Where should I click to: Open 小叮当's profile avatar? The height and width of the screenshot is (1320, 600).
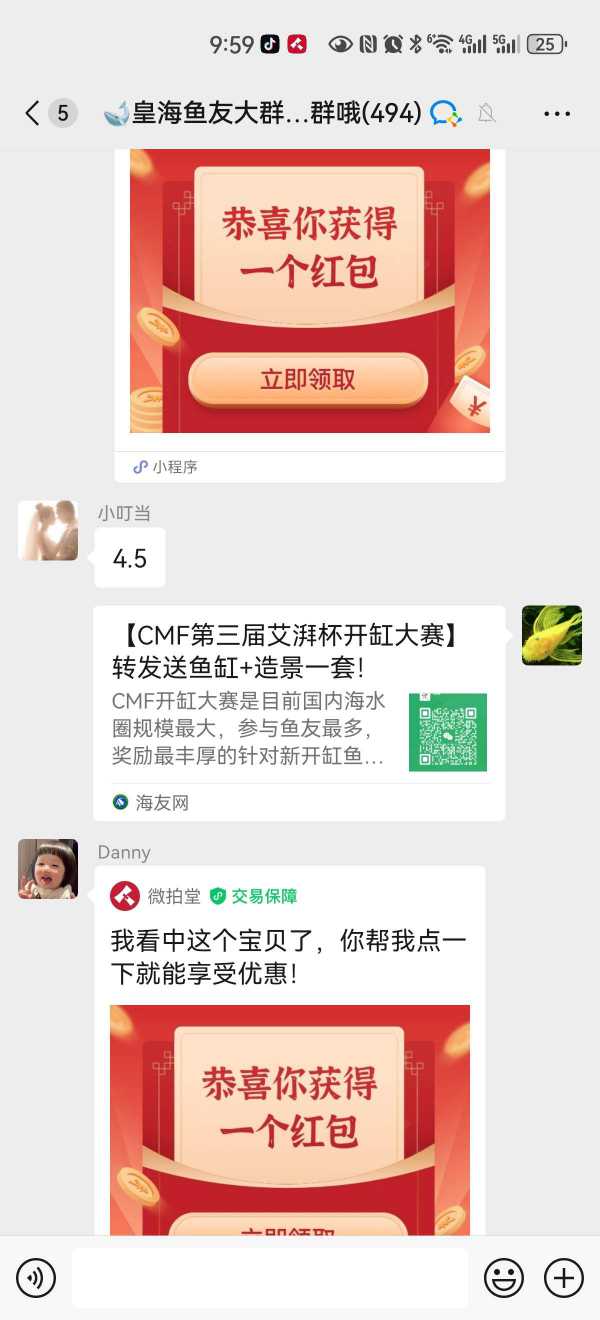click(48, 531)
